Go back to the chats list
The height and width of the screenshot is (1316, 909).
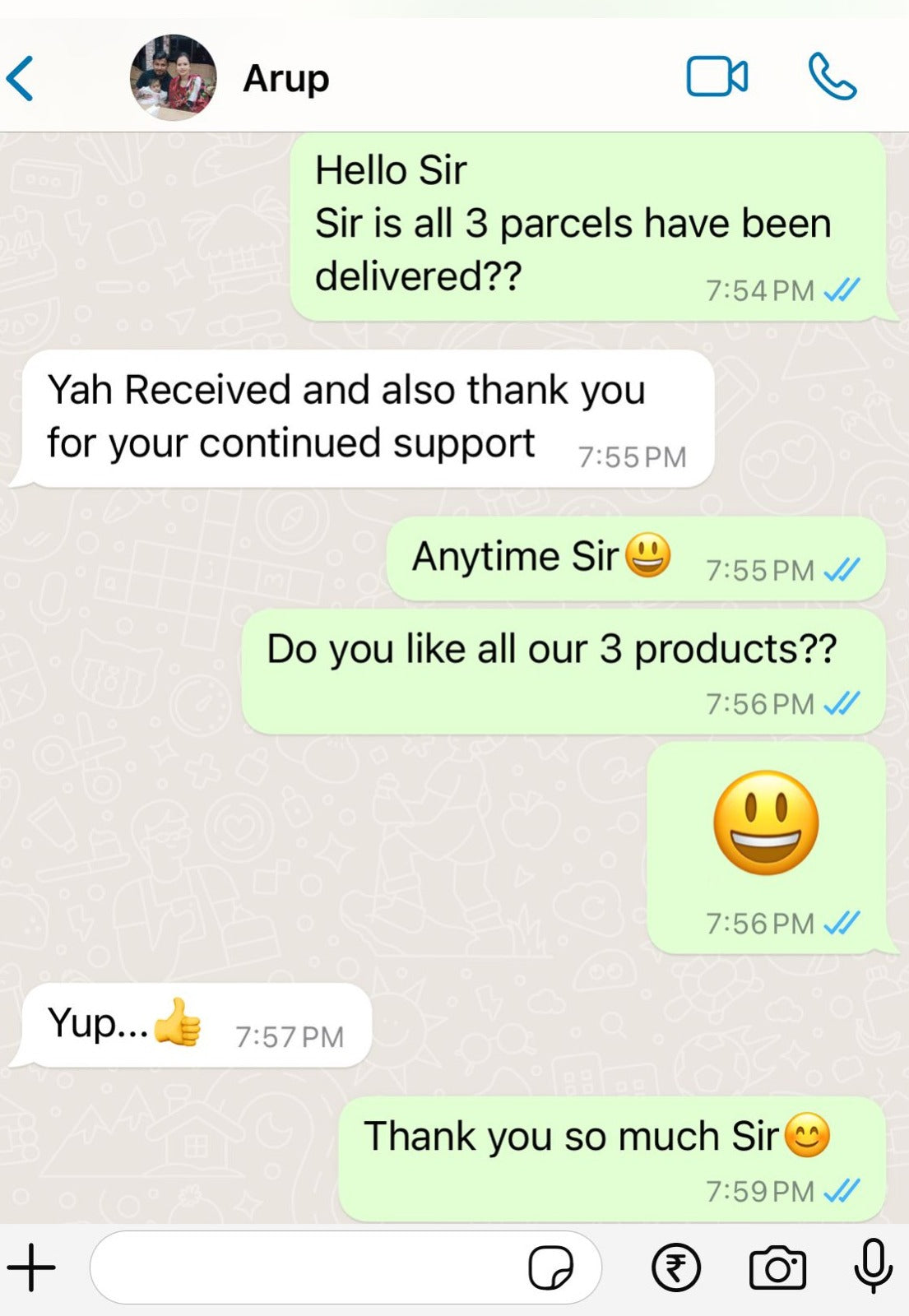(x=21, y=78)
